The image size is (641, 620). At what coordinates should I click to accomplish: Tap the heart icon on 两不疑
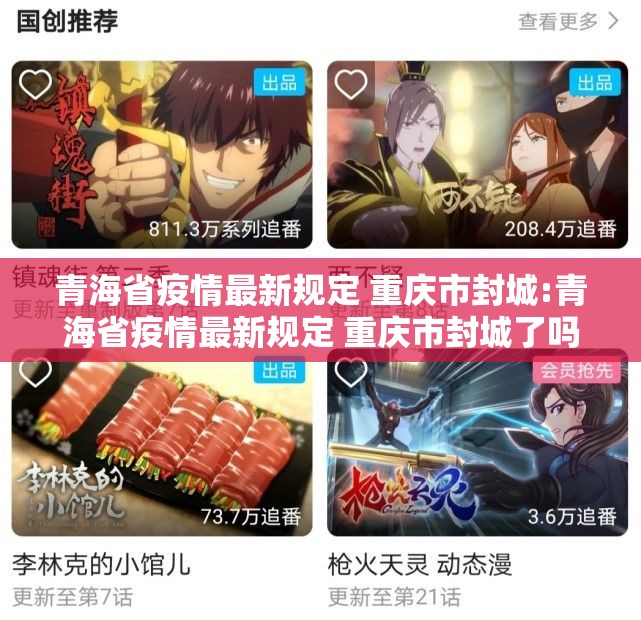[x=352, y=84]
